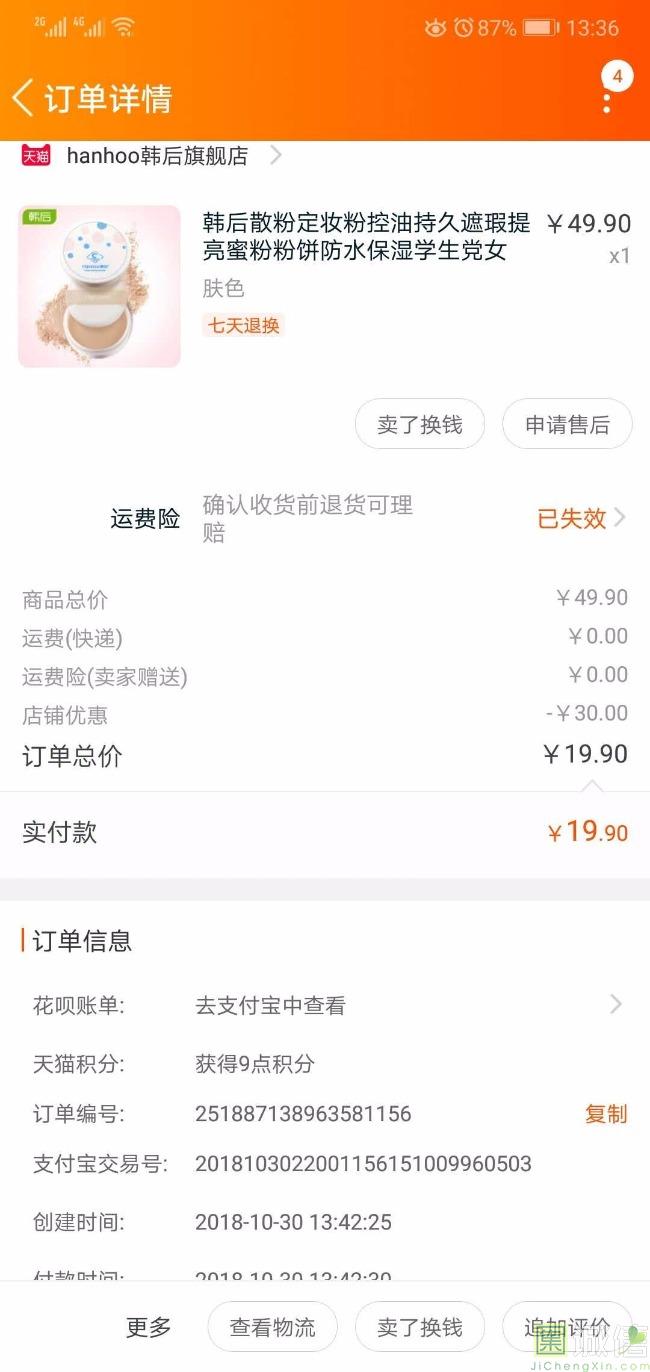650x1372 pixels.
Task: Tap 卖了换钱 in the bottom bar
Action: [420, 1327]
